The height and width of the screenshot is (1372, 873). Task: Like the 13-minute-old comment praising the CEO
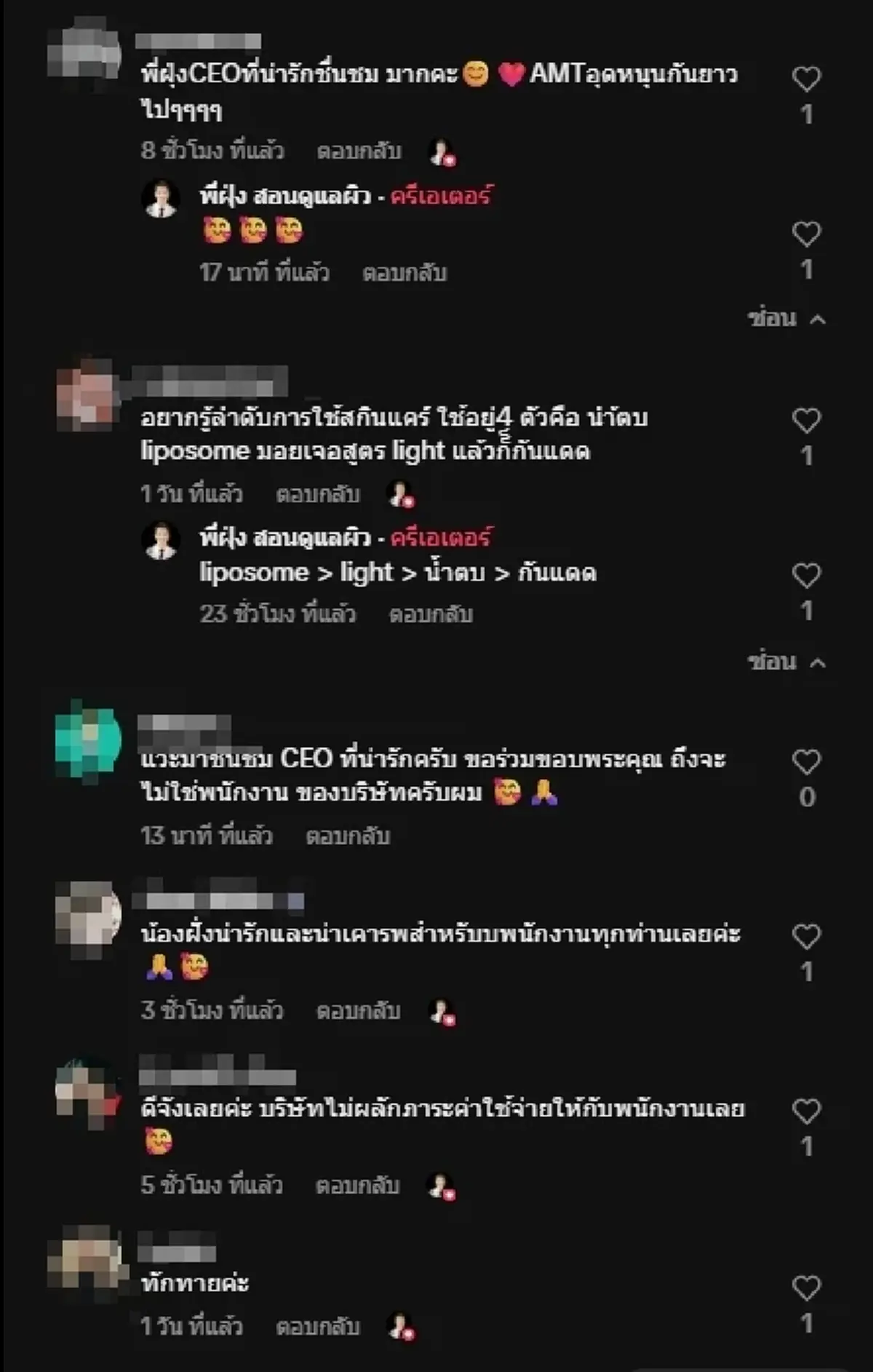806,761
